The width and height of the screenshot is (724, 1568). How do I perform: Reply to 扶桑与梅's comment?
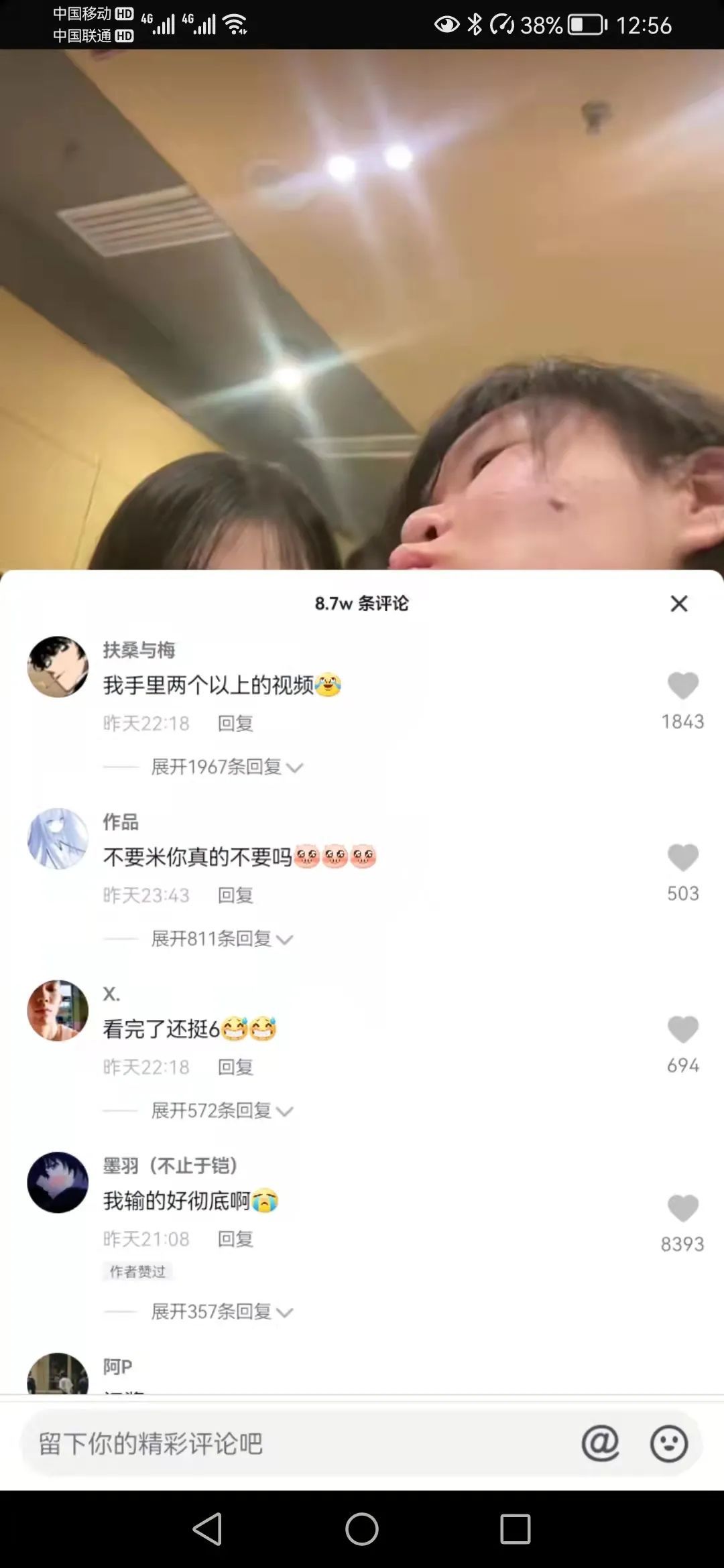point(235,724)
